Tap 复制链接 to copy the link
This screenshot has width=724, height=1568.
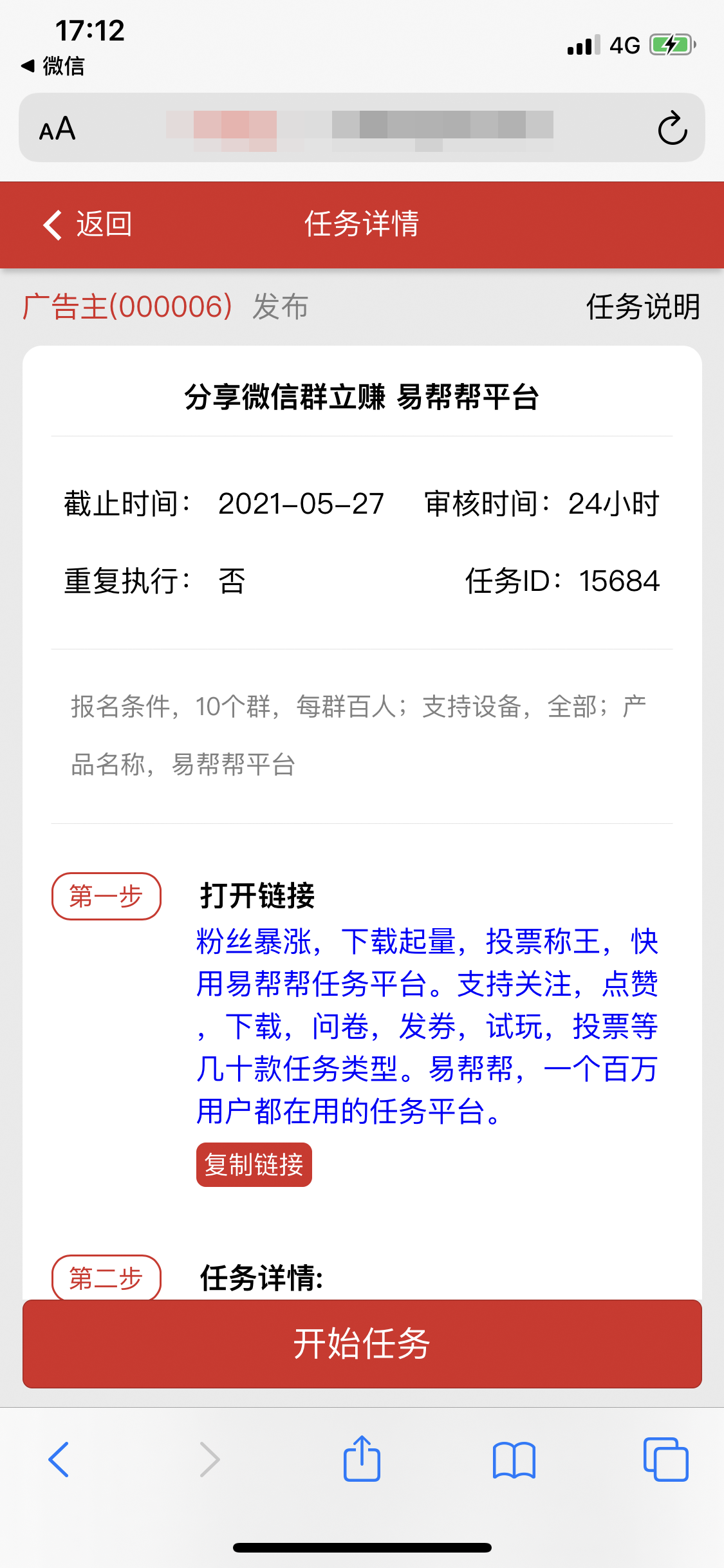tap(254, 1164)
